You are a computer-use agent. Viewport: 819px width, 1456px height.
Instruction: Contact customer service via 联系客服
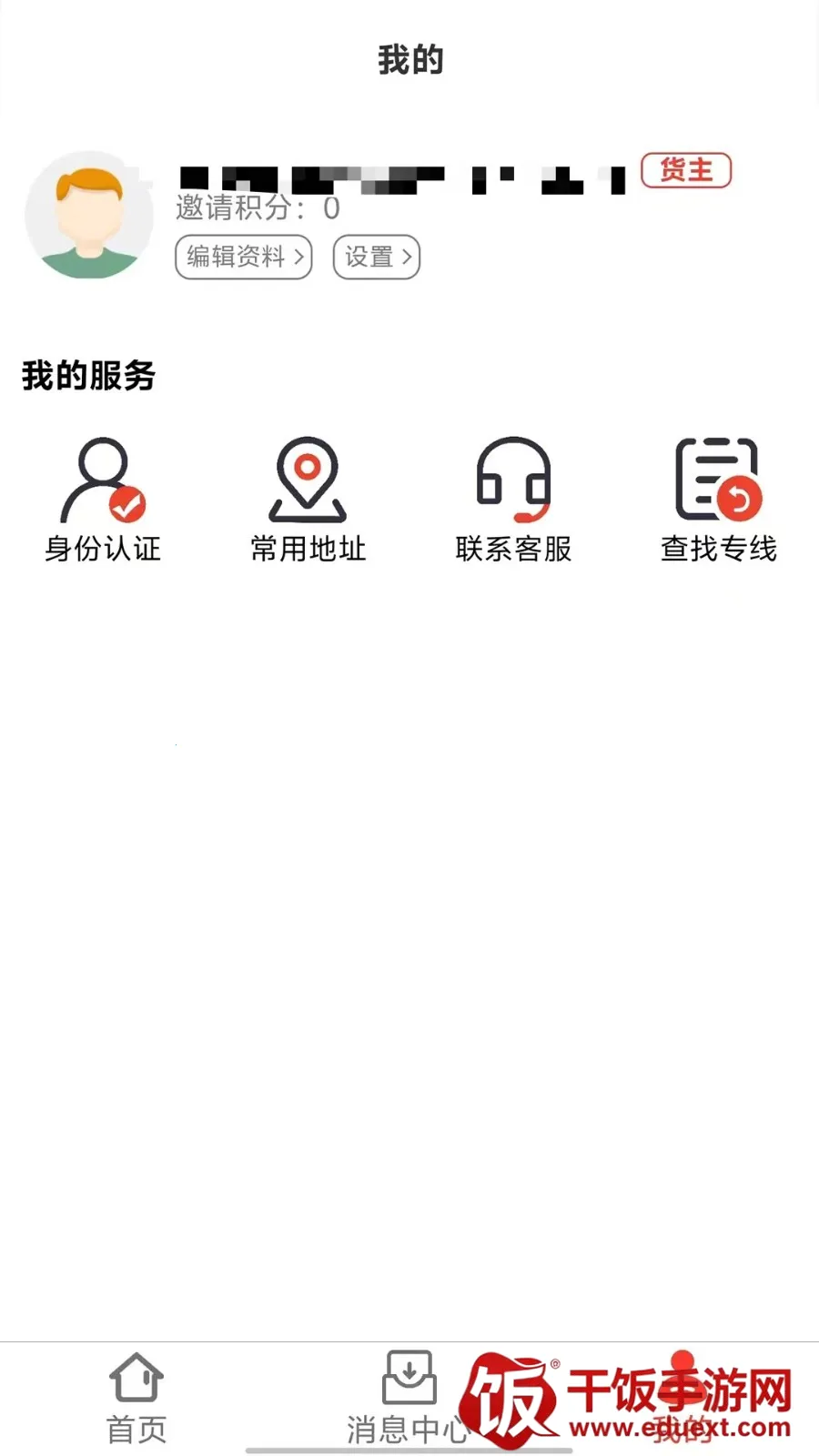[513, 500]
